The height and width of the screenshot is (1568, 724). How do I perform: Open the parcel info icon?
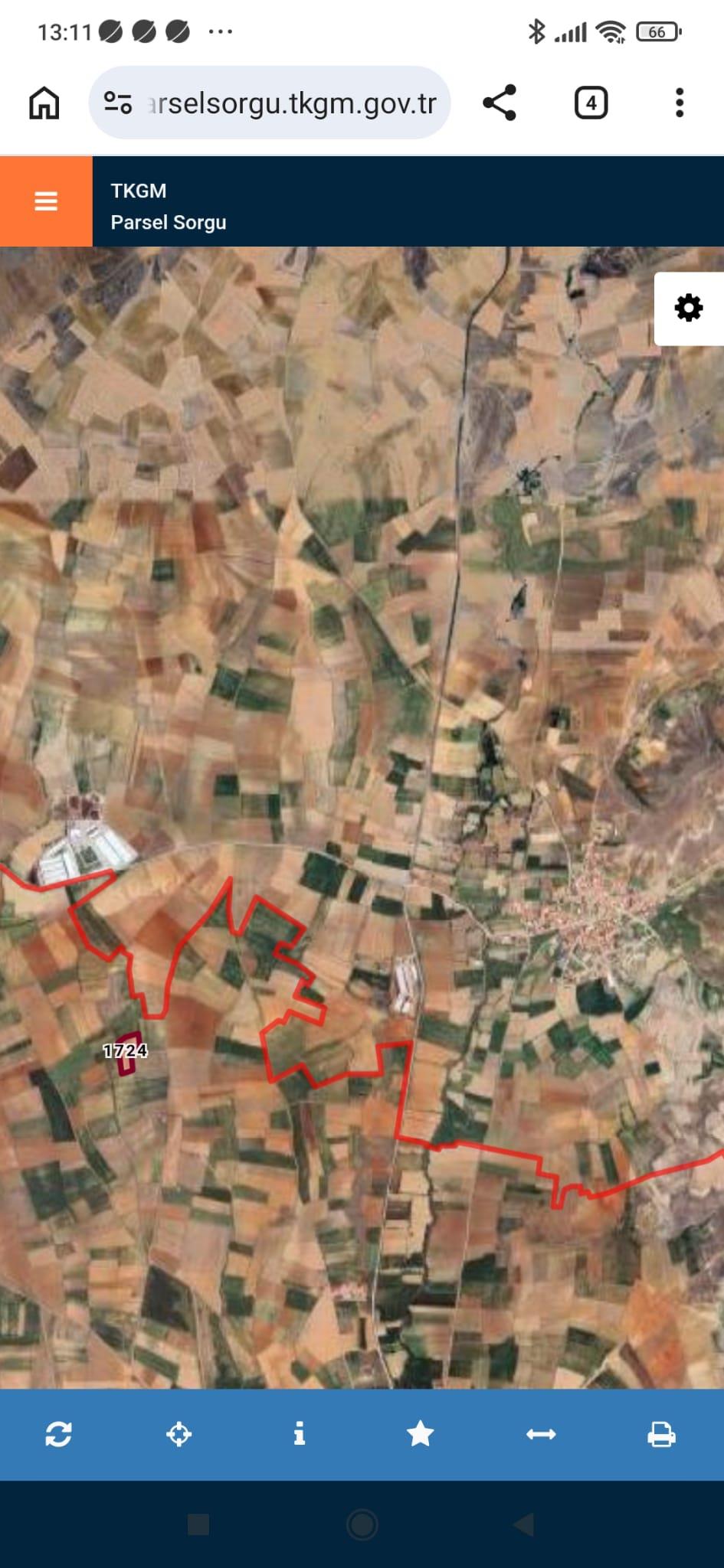[x=300, y=1434]
